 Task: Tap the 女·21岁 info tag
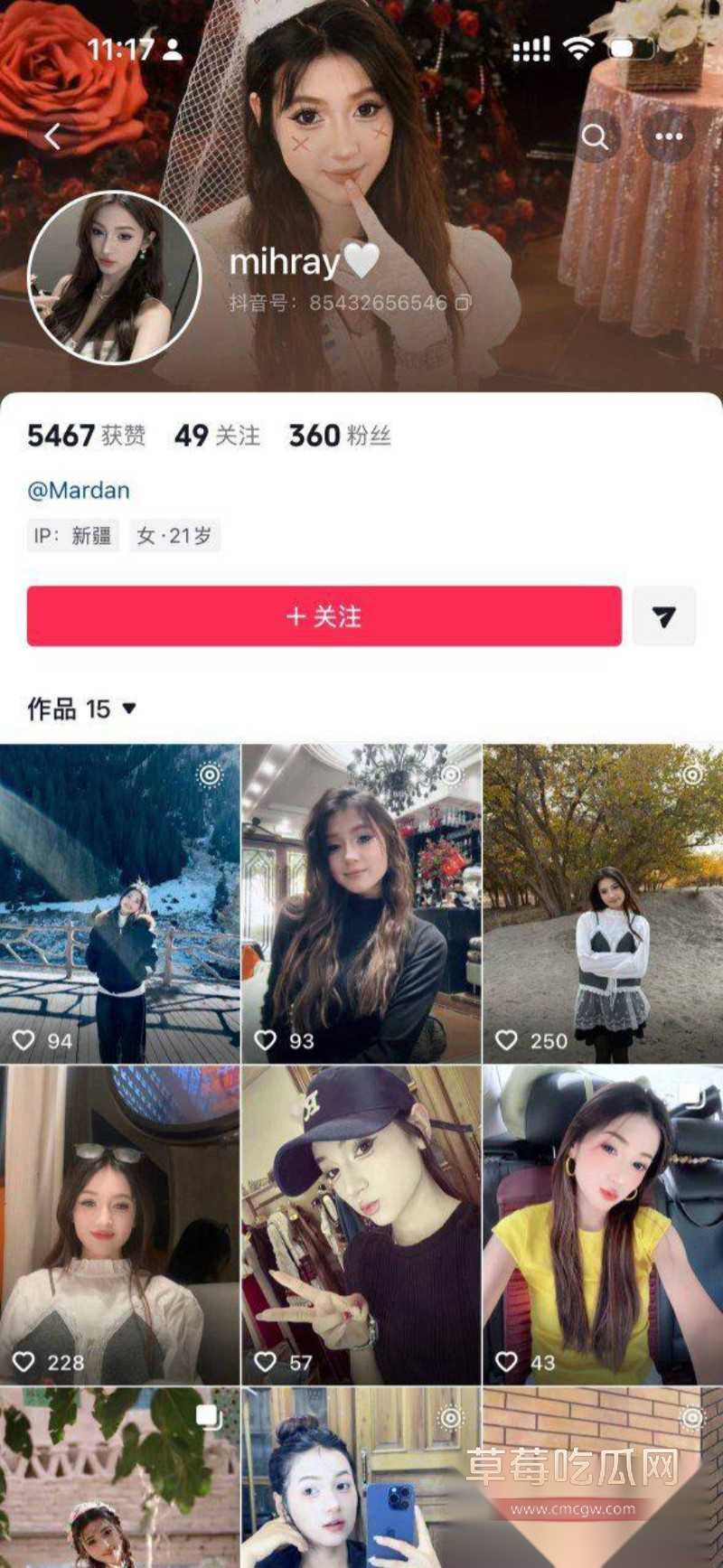174,534
